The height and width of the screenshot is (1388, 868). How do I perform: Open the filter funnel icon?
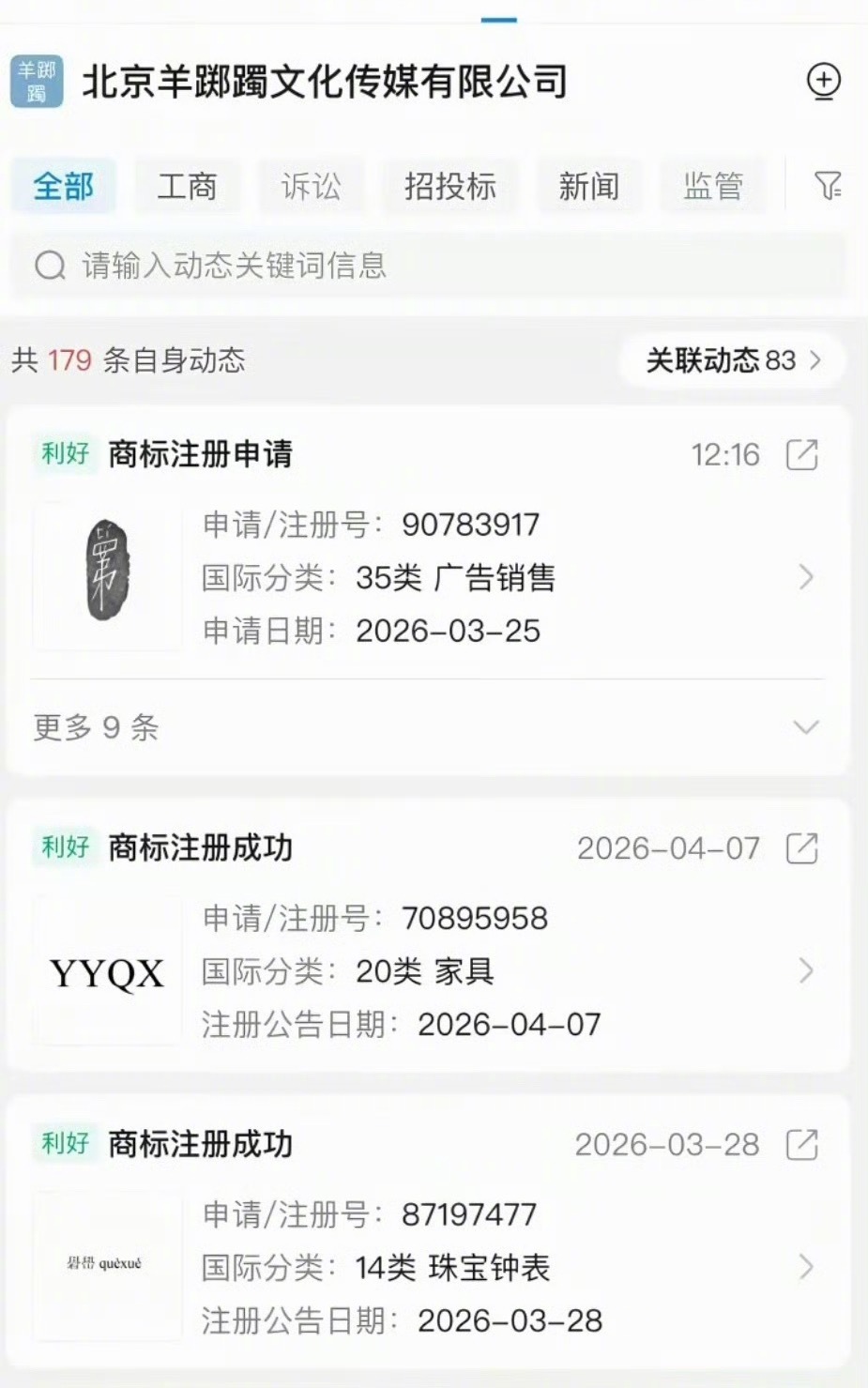tap(826, 186)
